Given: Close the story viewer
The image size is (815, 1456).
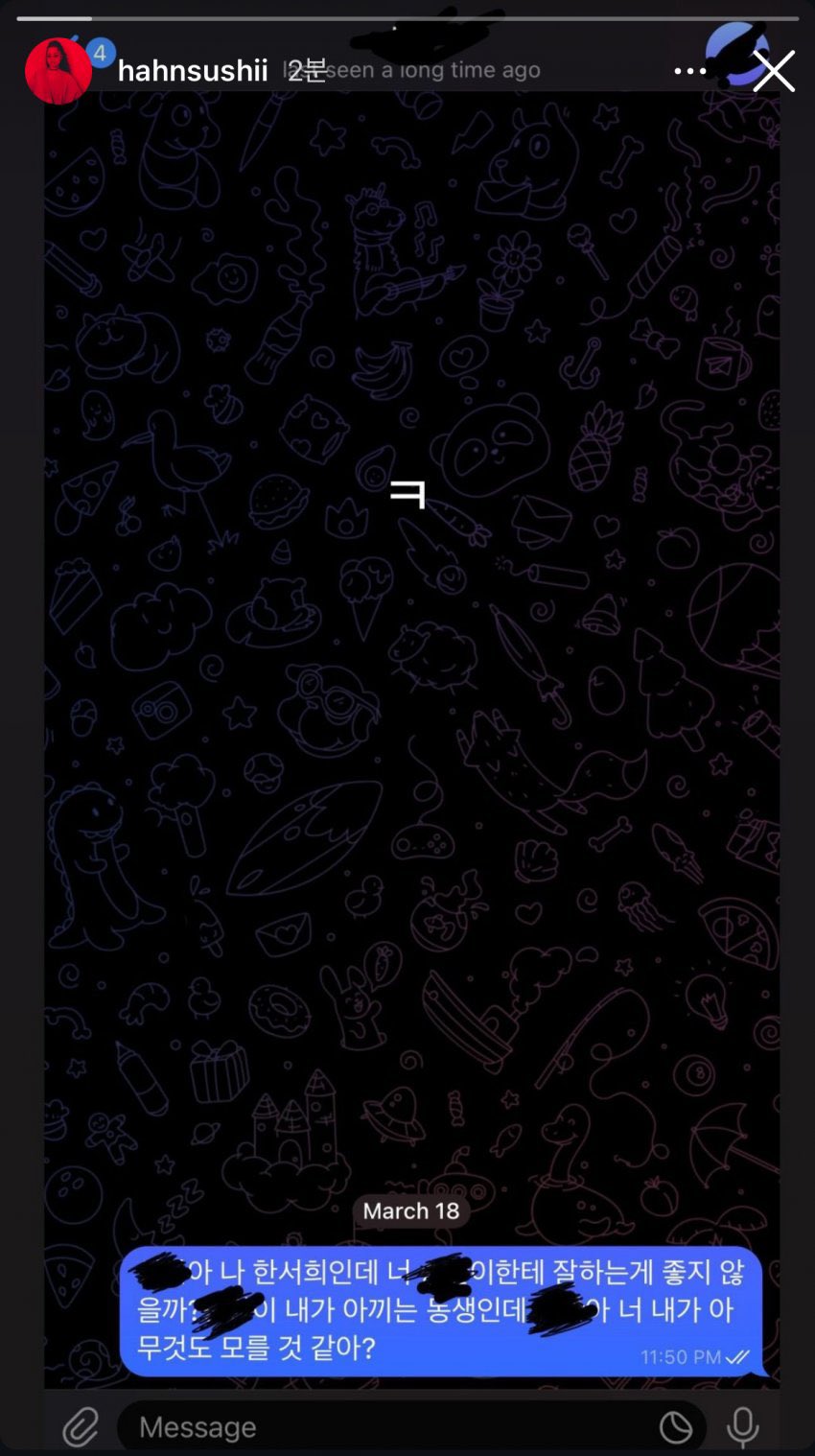Looking at the screenshot, I should pyautogui.click(x=773, y=71).
